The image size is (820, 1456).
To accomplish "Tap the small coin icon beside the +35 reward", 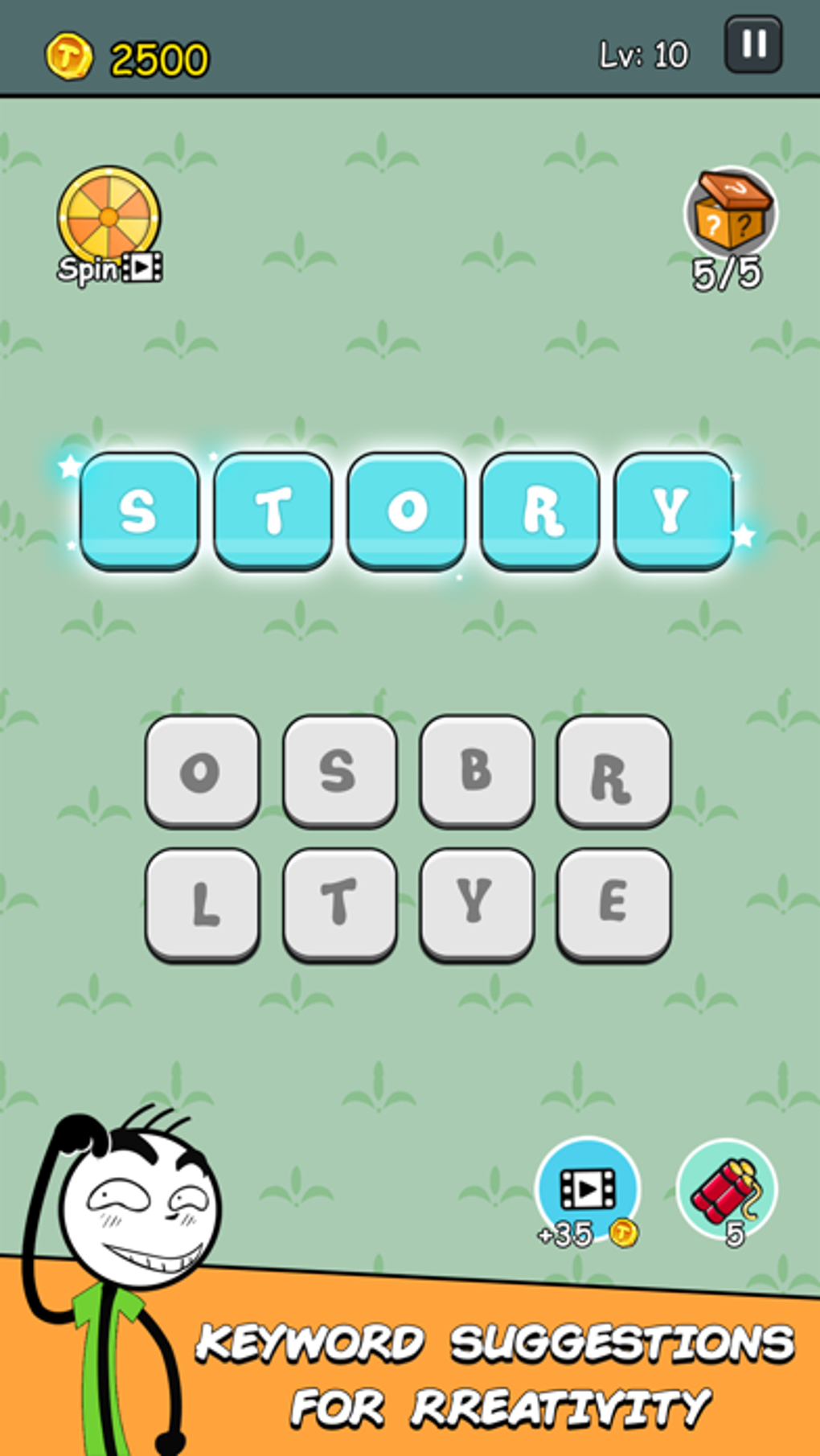I will (621, 1234).
